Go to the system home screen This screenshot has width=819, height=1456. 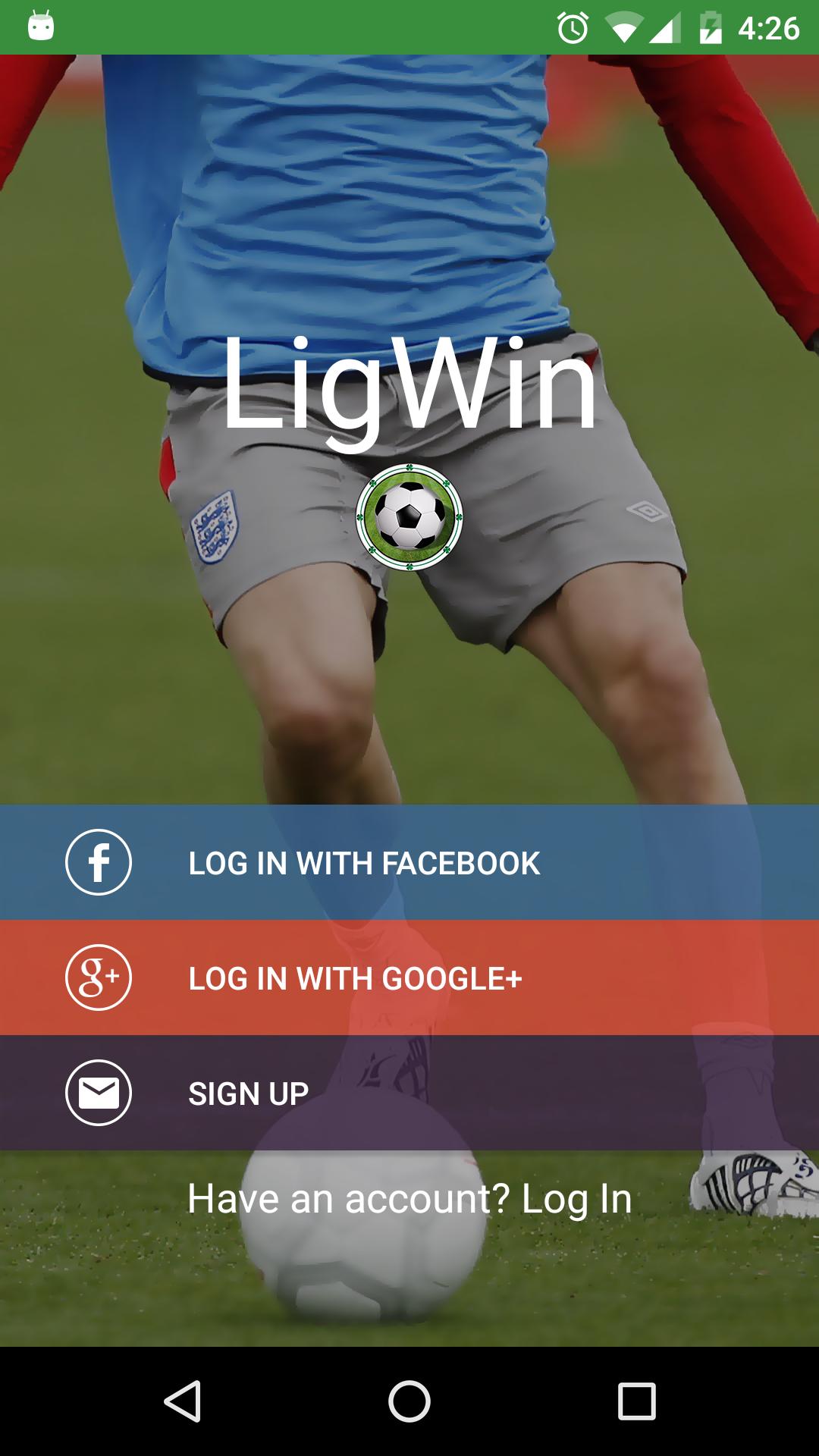409,1401
